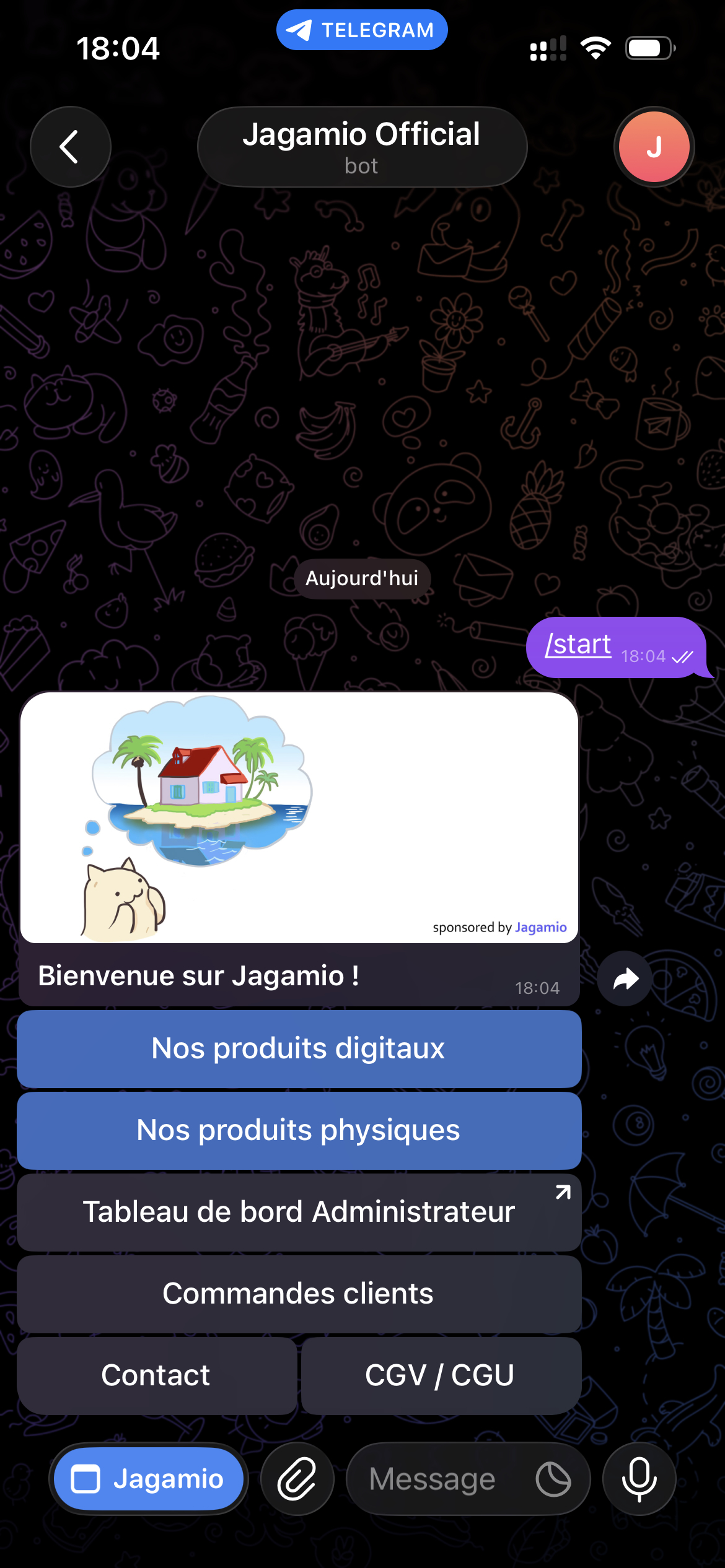Open Tableau de bord Administrateur
This screenshot has height=1568, width=725.
click(299, 1213)
